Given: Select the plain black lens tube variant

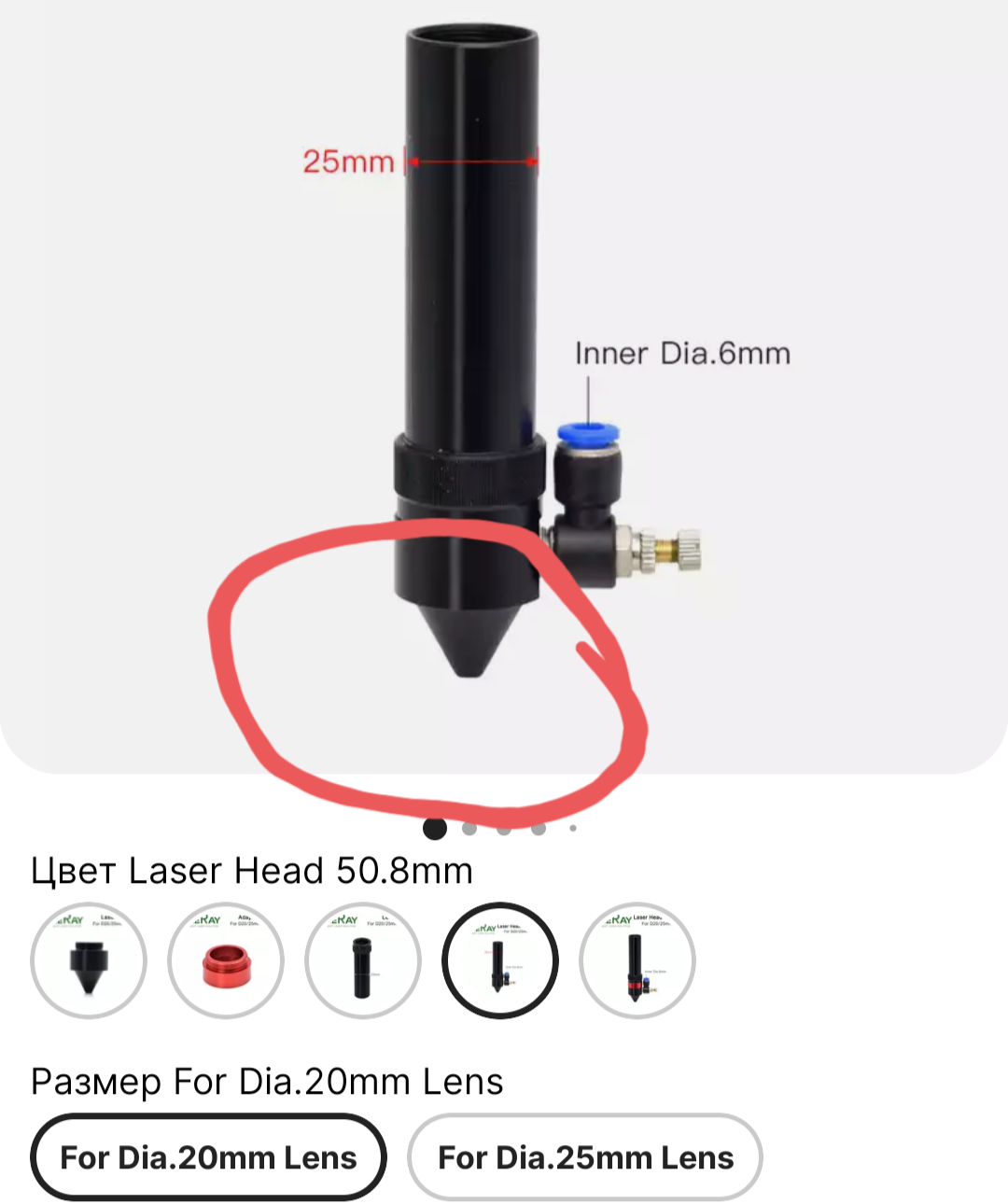Looking at the screenshot, I should (363, 960).
